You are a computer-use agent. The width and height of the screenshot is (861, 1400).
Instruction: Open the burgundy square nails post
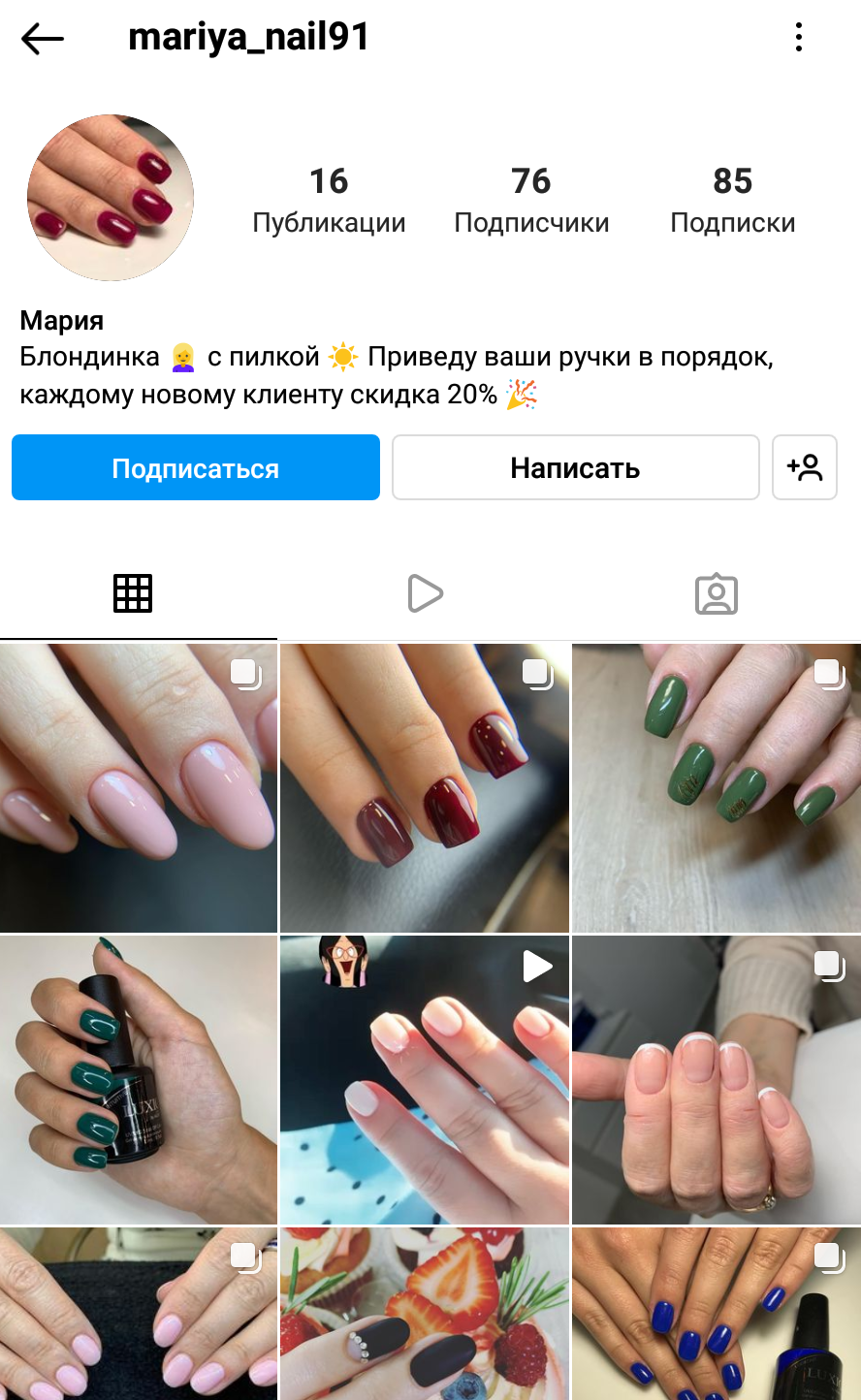pyautogui.click(x=425, y=787)
